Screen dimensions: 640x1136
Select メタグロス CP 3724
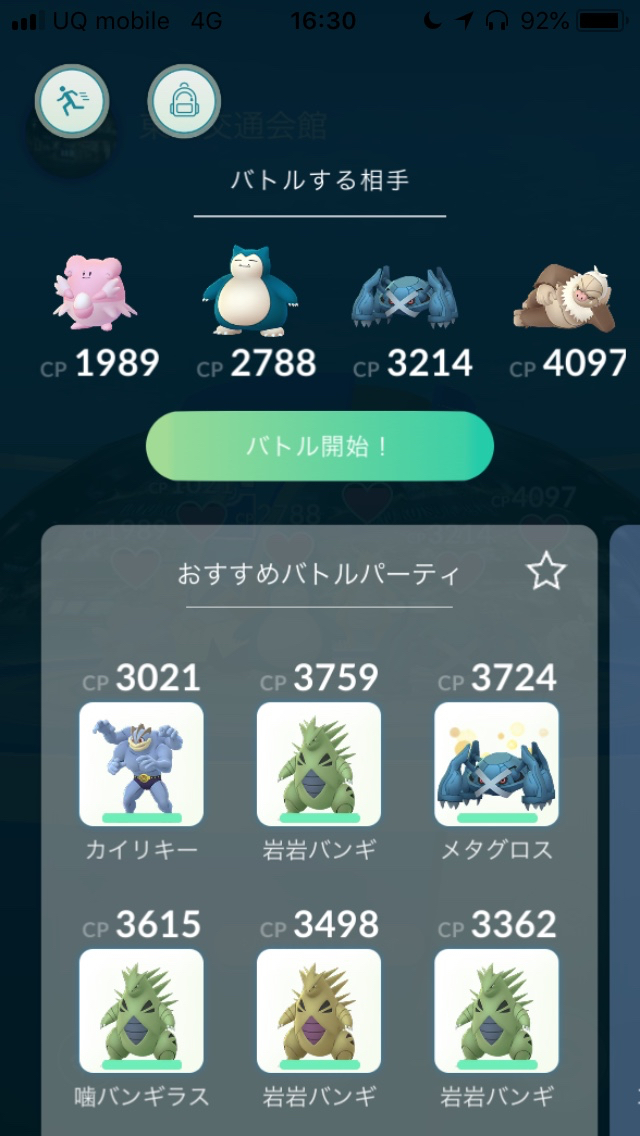(x=496, y=764)
